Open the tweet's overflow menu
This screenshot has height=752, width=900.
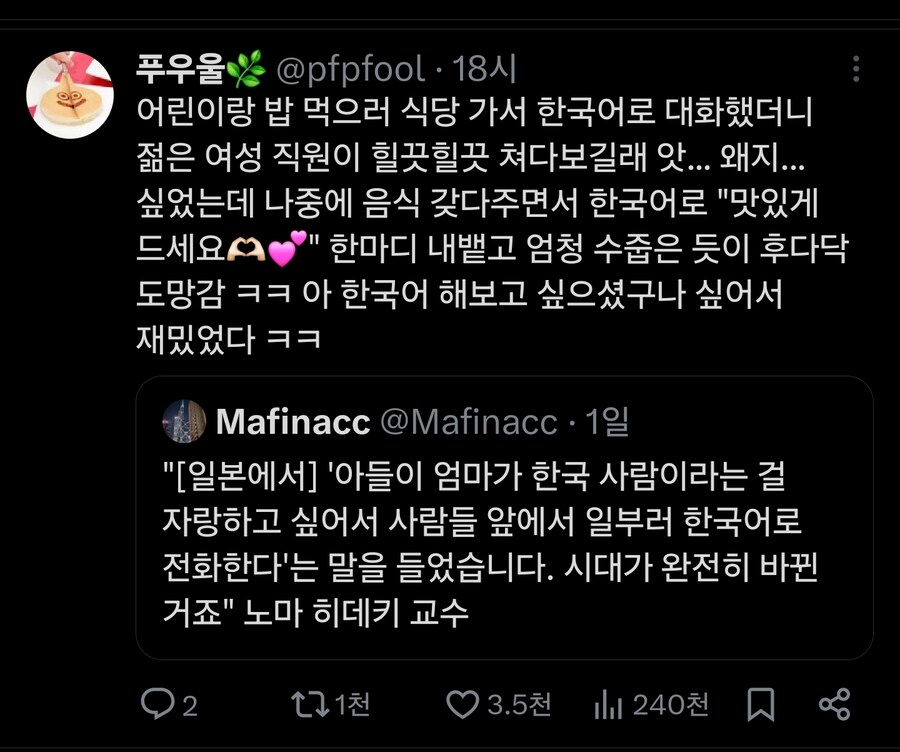point(856,69)
